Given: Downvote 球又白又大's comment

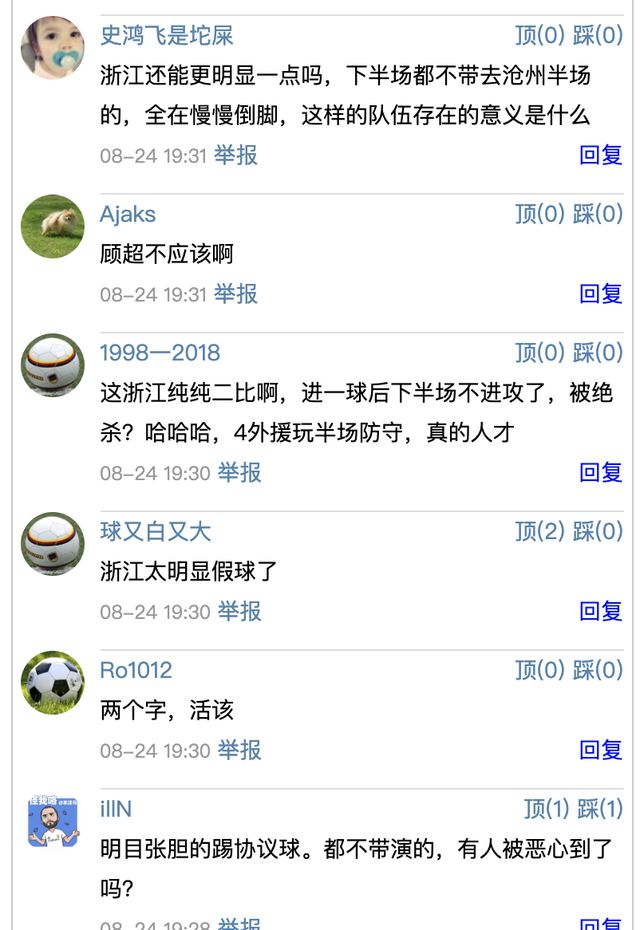Looking at the screenshot, I should tap(598, 532).
